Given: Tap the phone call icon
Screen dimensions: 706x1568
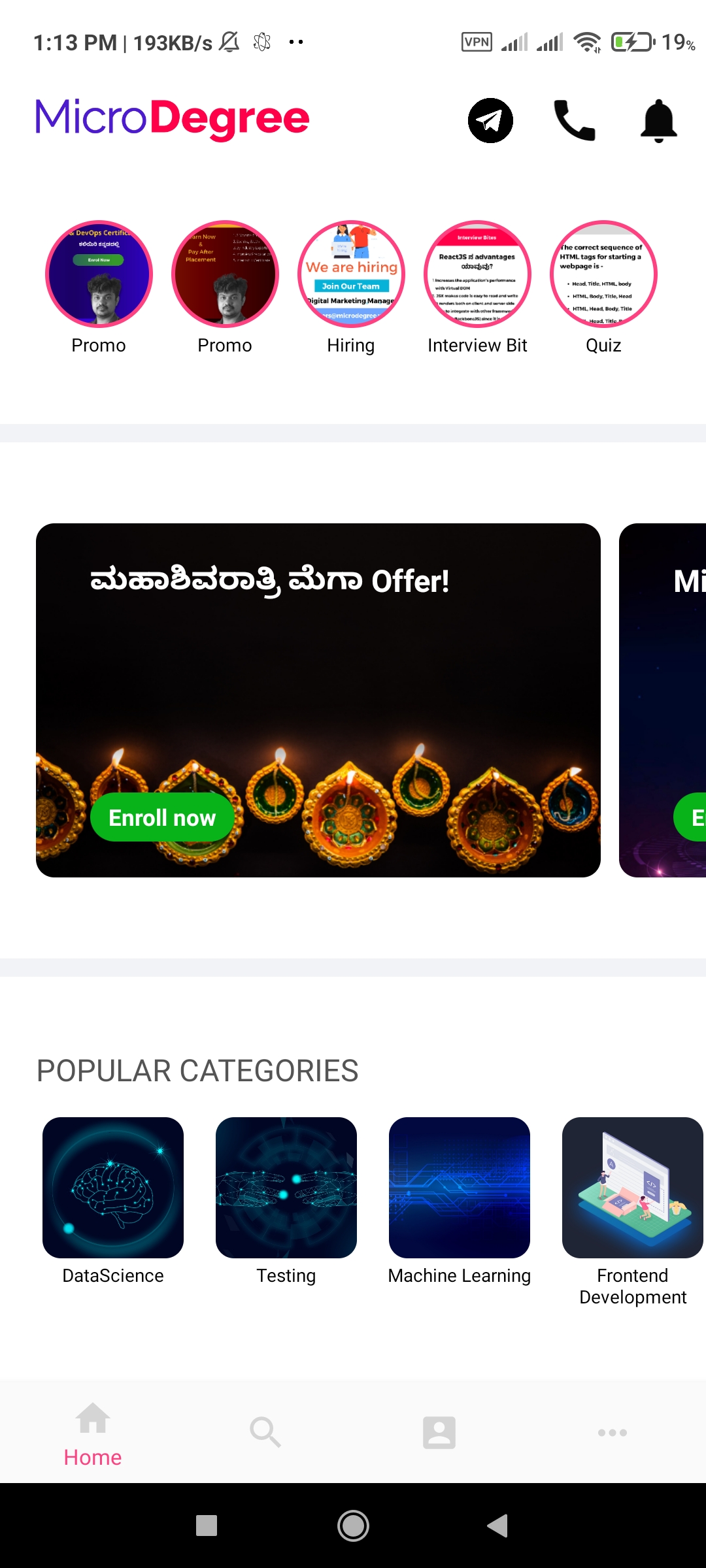Looking at the screenshot, I should pyautogui.click(x=575, y=120).
